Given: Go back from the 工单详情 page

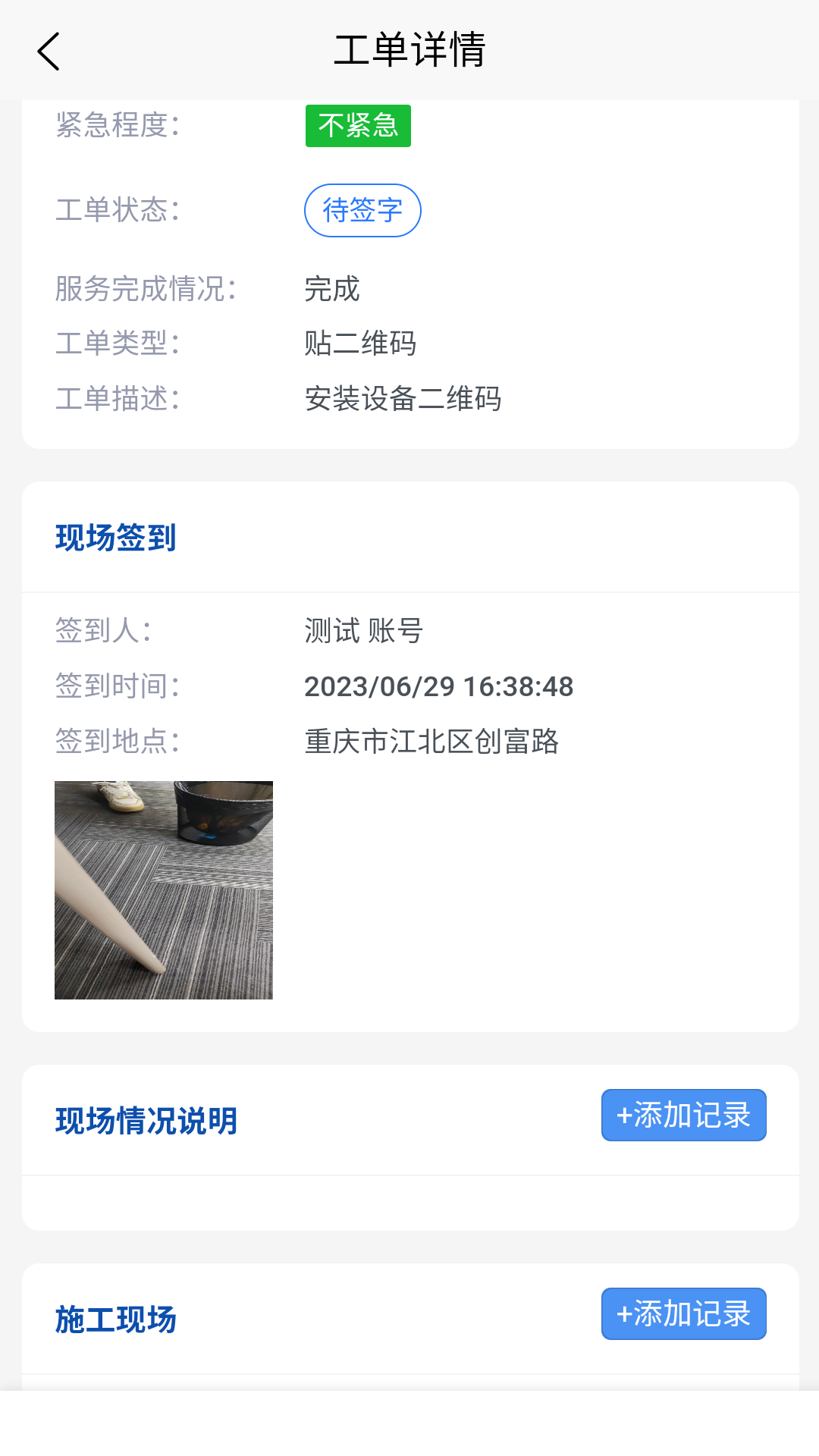Looking at the screenshot, I should tap(49, 52).
